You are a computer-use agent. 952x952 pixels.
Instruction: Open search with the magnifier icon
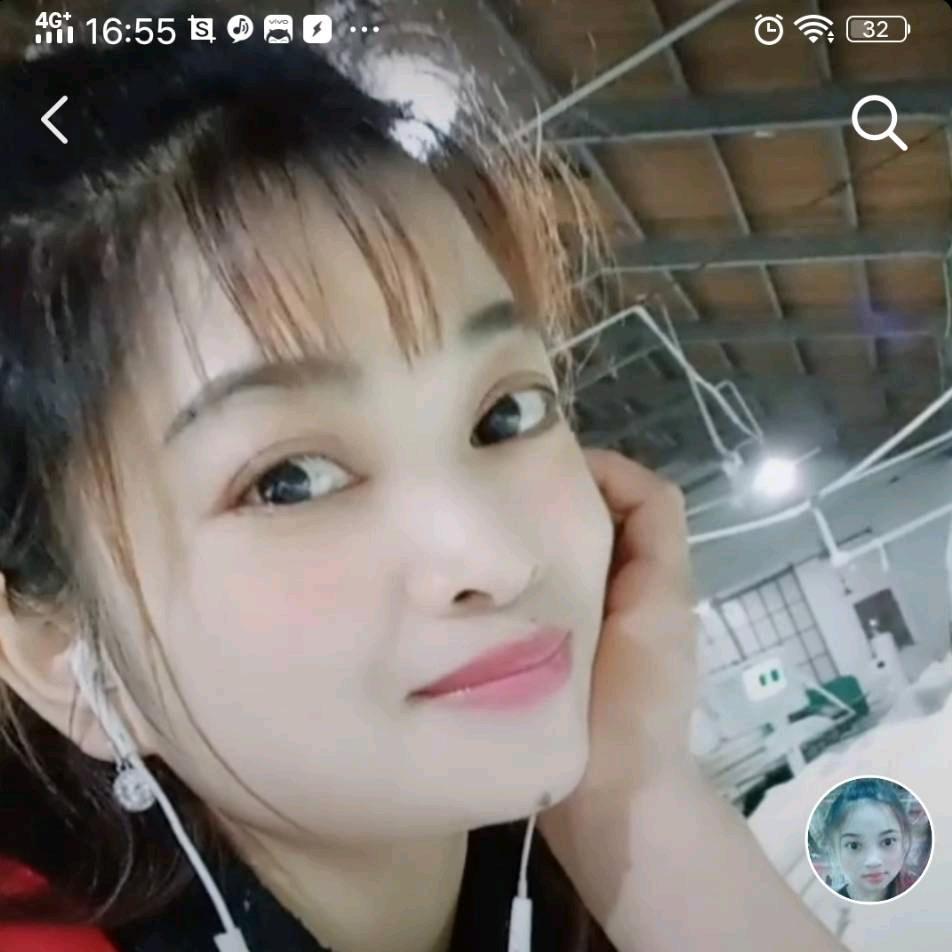[x=878, y=123]
